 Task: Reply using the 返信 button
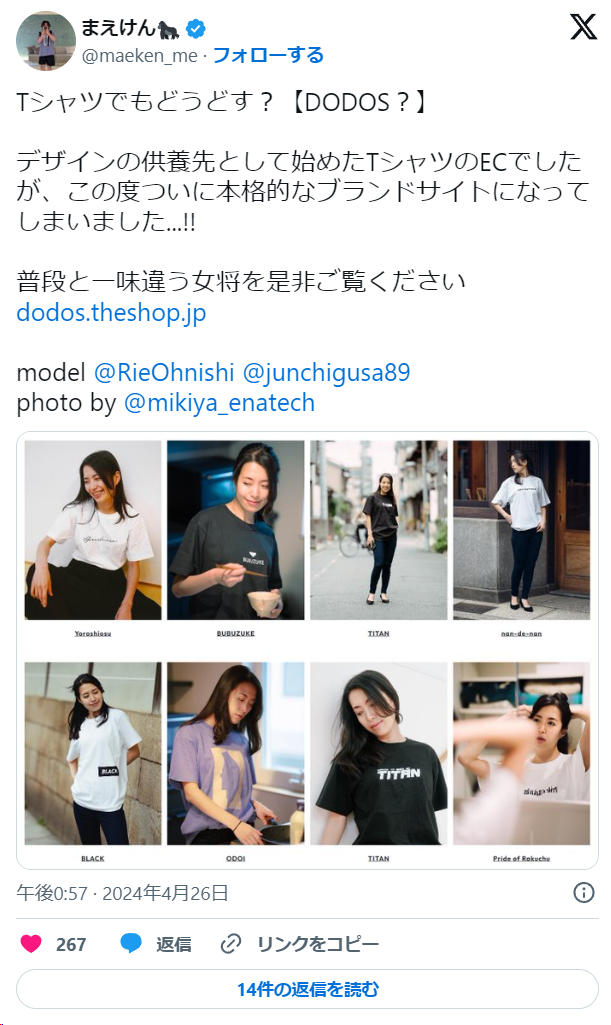pos(156,944)
